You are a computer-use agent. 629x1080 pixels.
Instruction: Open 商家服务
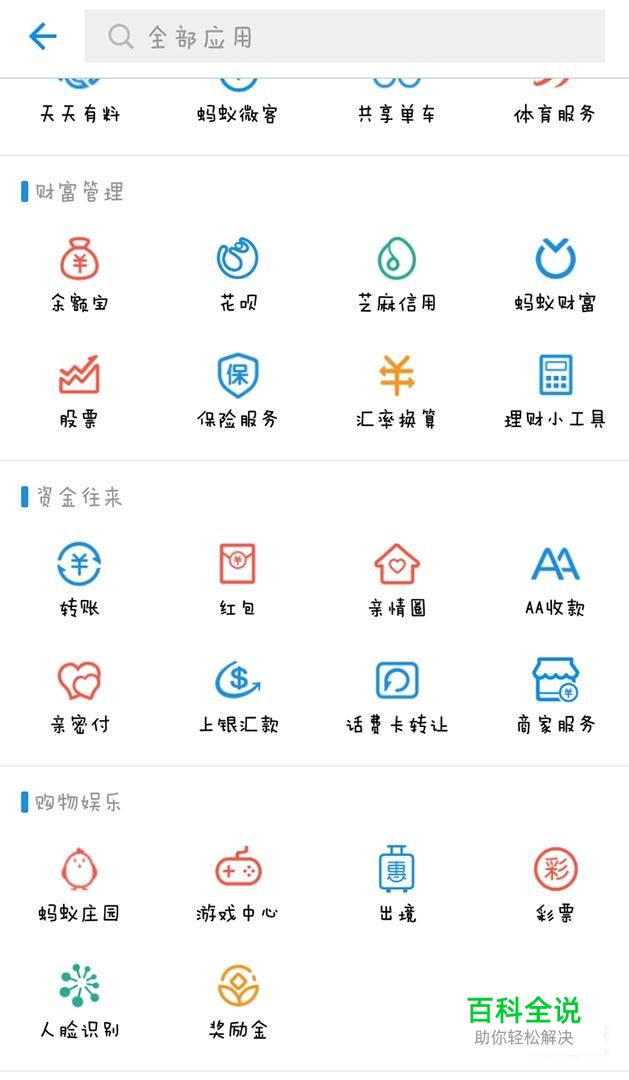click(x=555, y=696)
